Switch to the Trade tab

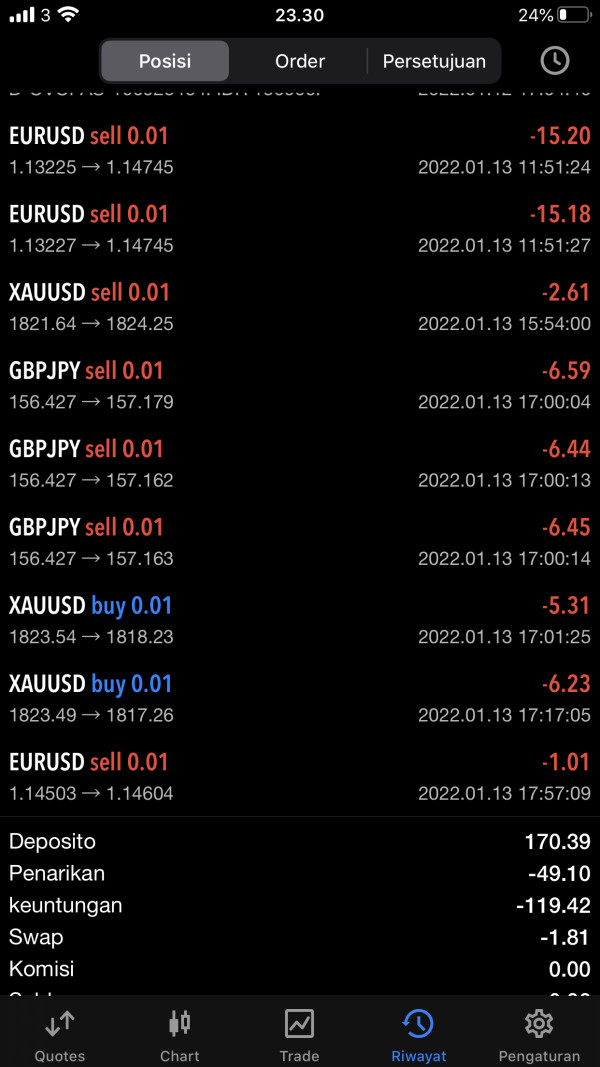point(299,1034)
